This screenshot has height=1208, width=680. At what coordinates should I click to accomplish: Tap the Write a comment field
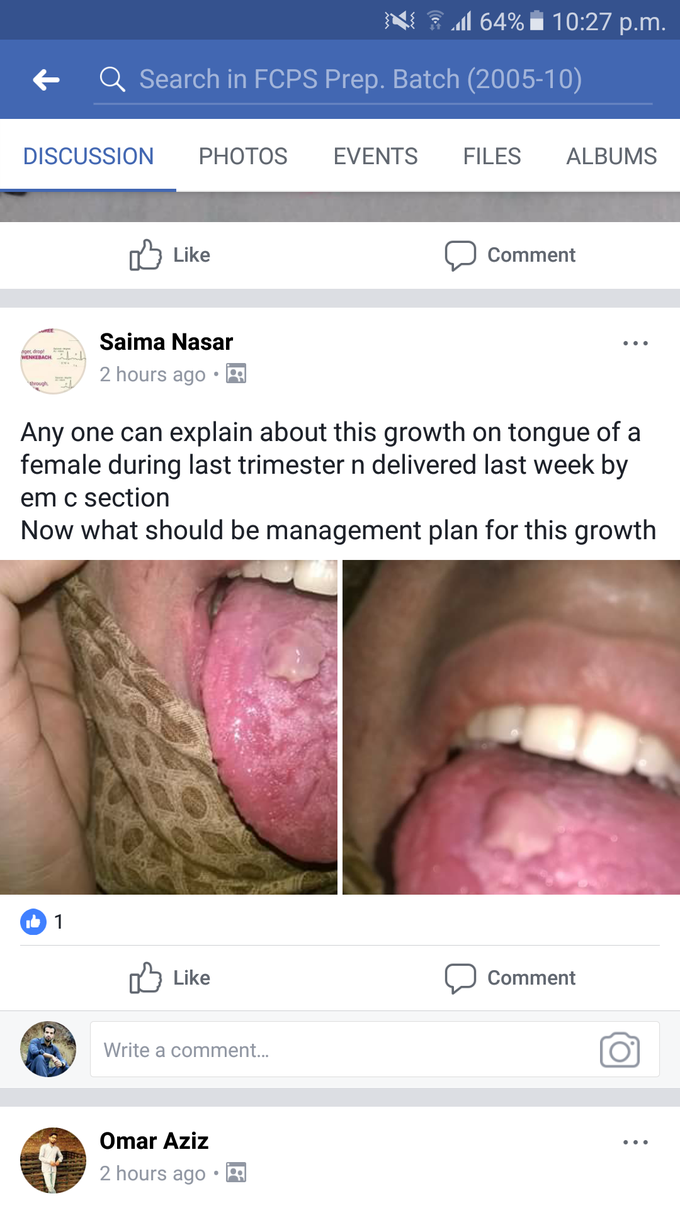coord(340,1050)
